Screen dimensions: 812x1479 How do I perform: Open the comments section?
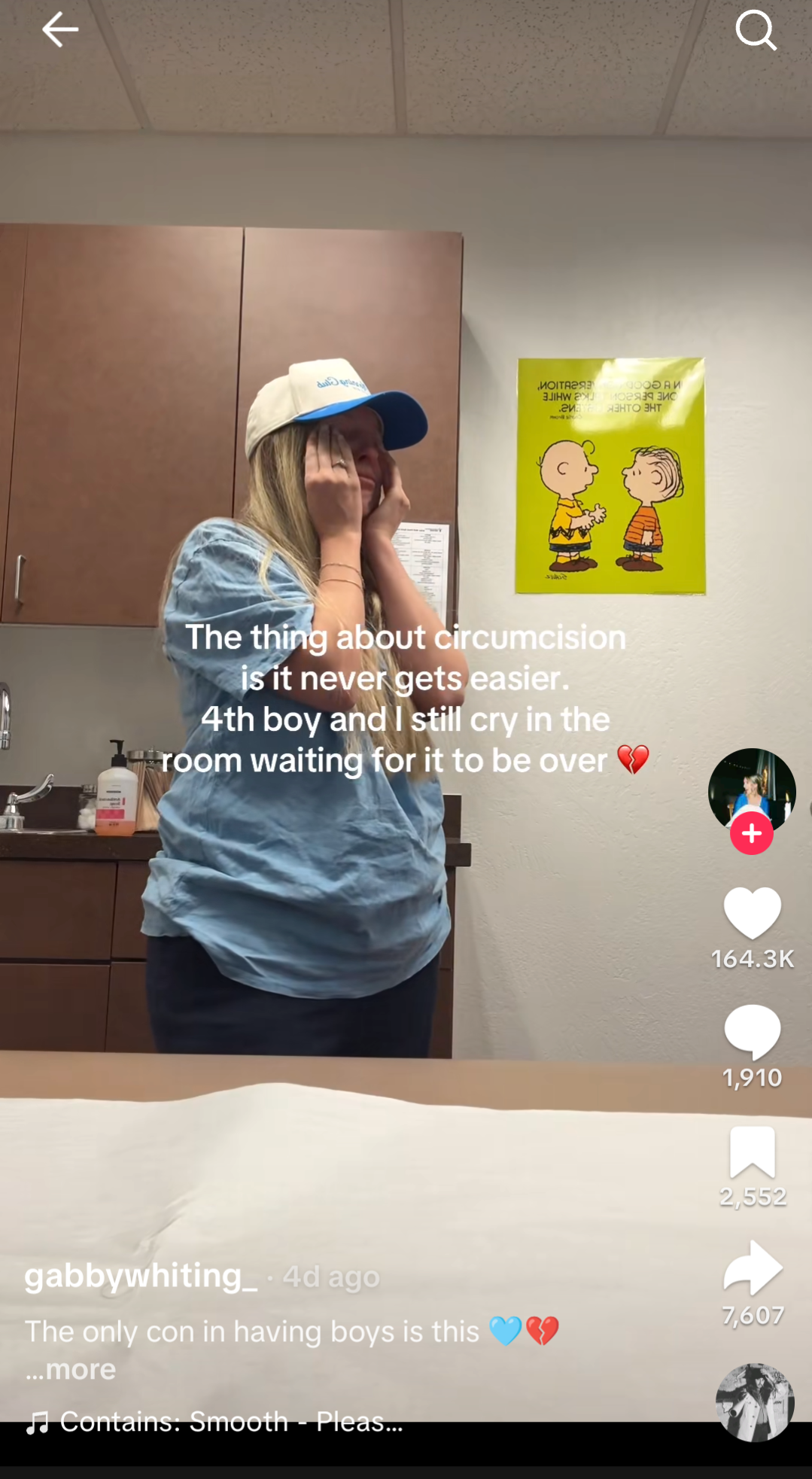click(x=752, y=1031)
